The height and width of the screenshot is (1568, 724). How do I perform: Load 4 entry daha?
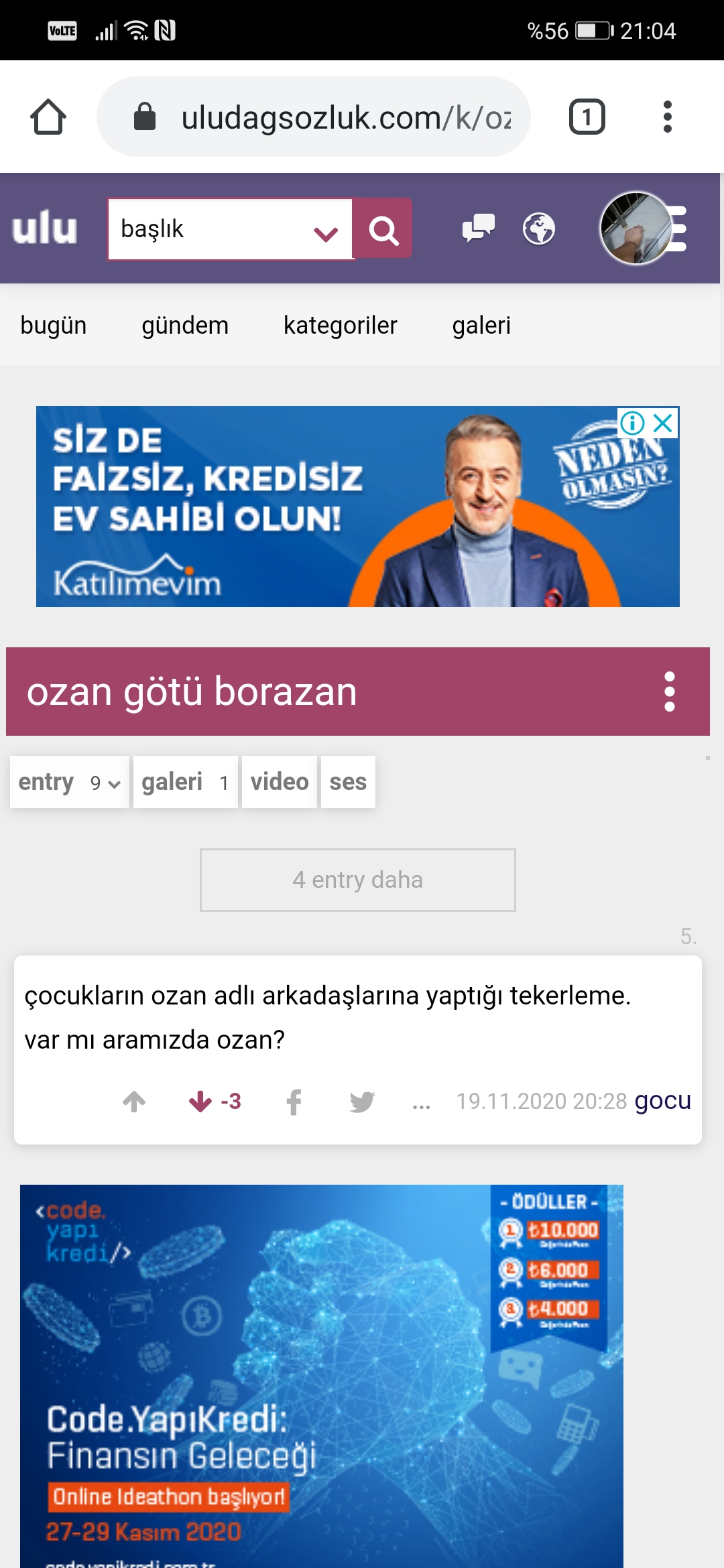358,880
